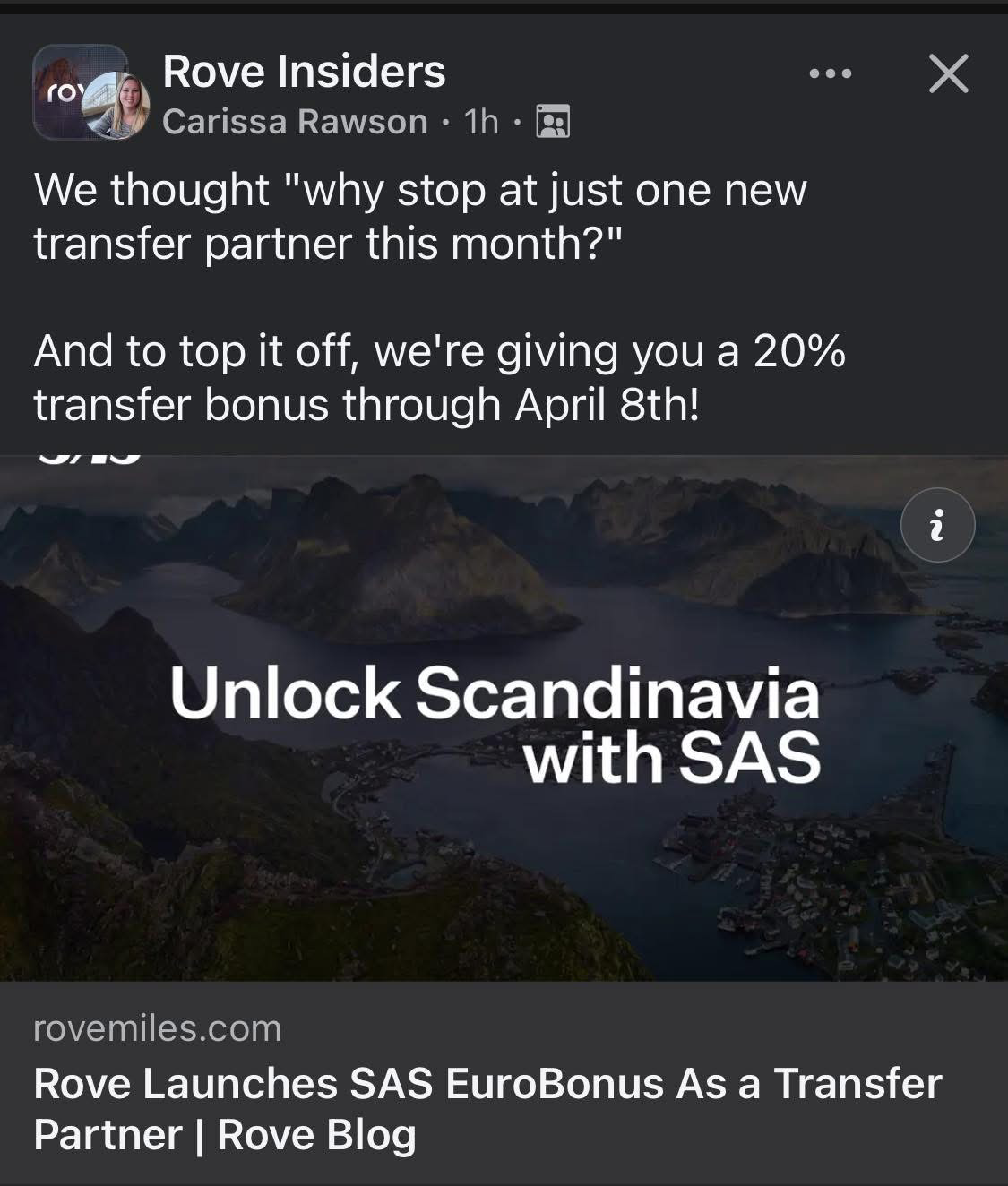The height and width of the screenshot is (1186, 1008).
Task: Dismiss this post with the X
Action: 948,73
